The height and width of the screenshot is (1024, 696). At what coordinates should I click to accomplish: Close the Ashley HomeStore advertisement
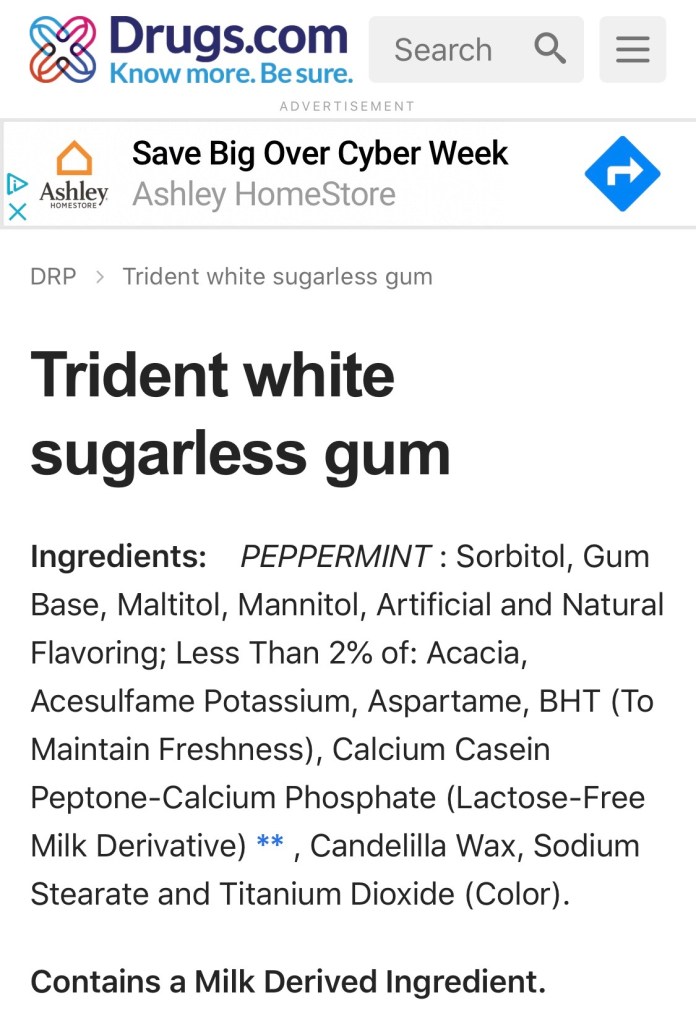tap(17, 212)
